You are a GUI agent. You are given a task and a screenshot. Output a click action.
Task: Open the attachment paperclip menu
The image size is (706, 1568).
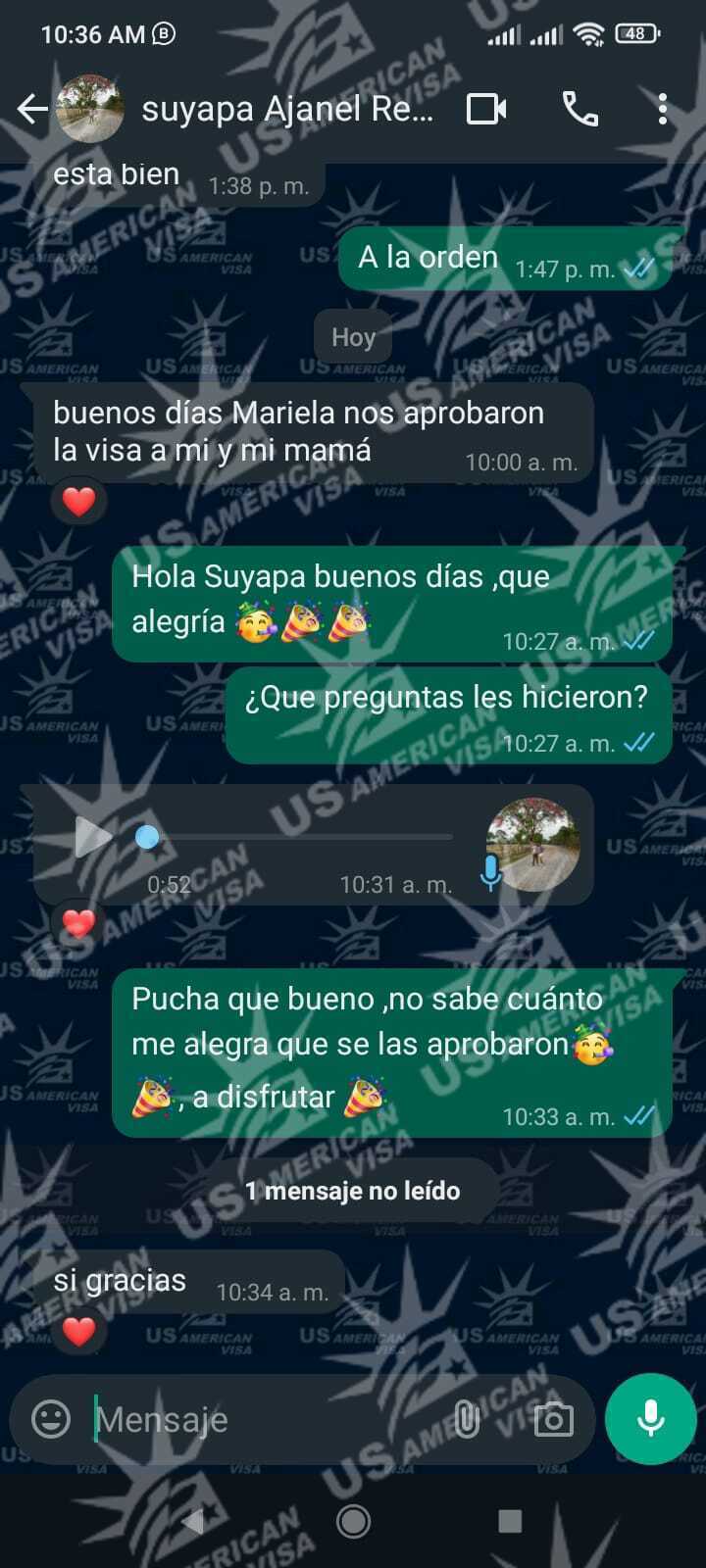467,1419
